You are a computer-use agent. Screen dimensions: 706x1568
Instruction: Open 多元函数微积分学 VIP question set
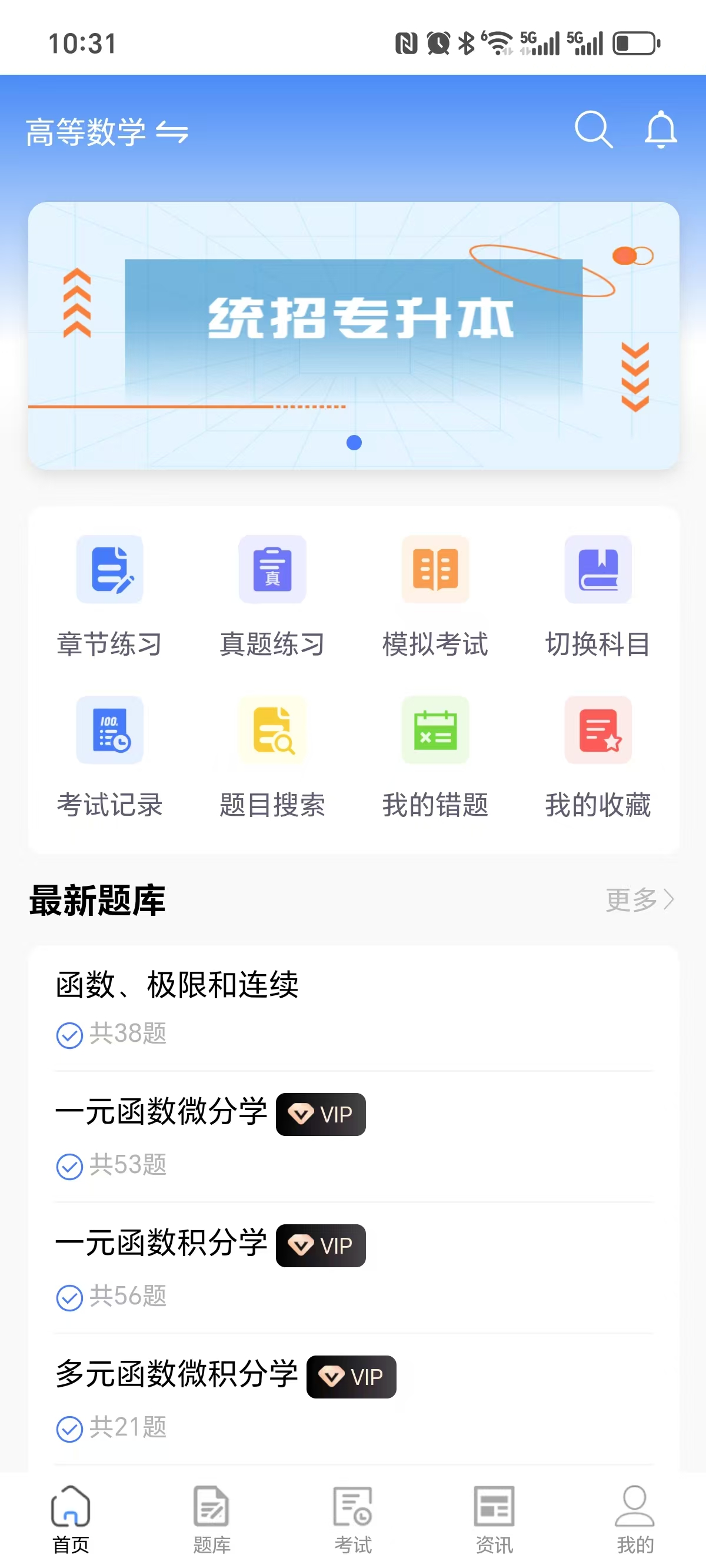(353, 1399)
